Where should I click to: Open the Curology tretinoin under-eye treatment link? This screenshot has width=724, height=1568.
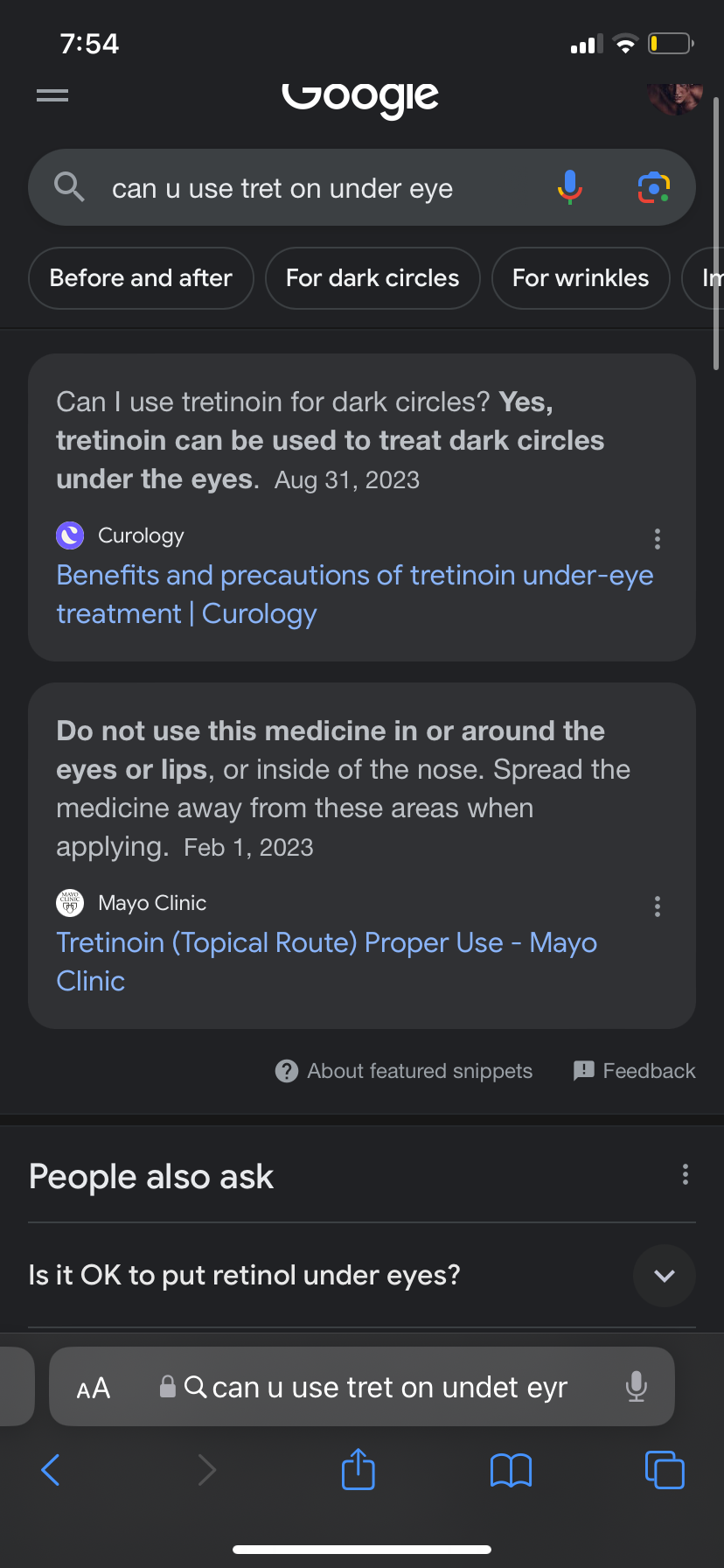click(x=354, y=594)
